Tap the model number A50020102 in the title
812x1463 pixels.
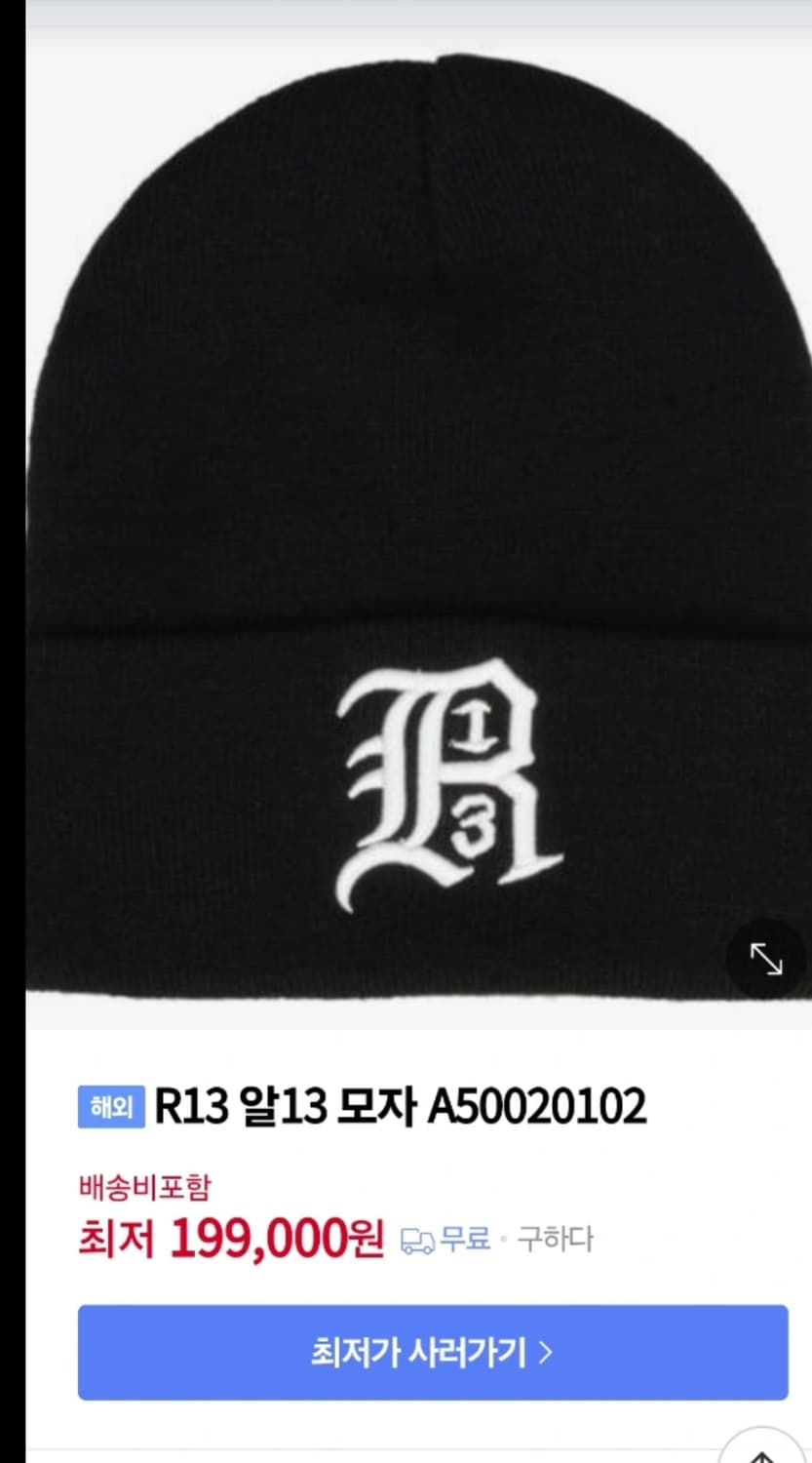[x=534, y=1103]
